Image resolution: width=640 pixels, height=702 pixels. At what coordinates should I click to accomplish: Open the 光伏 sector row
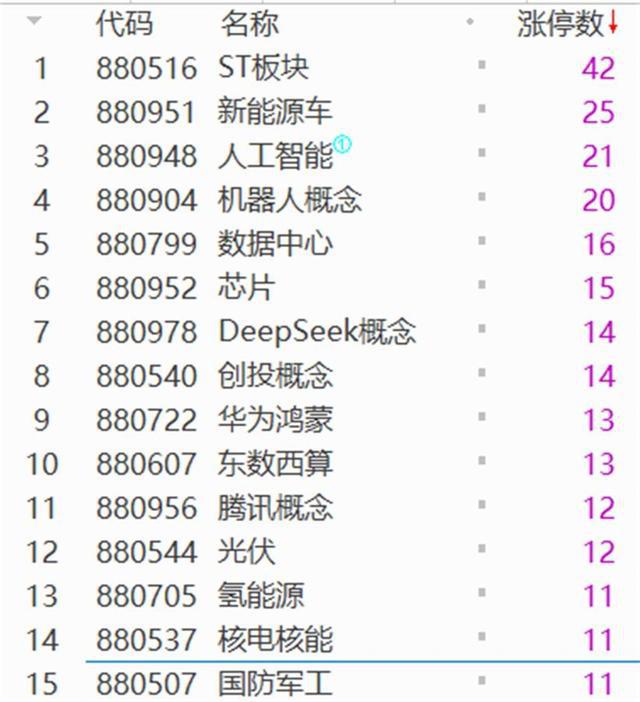tap(246, 552)
